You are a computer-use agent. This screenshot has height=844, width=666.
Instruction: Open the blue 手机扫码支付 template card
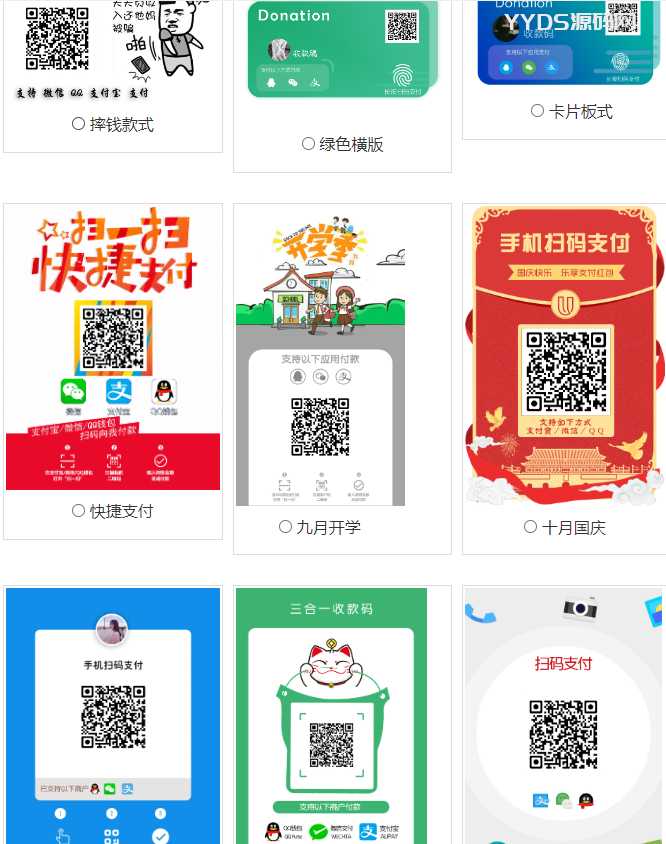pos(112,715)
